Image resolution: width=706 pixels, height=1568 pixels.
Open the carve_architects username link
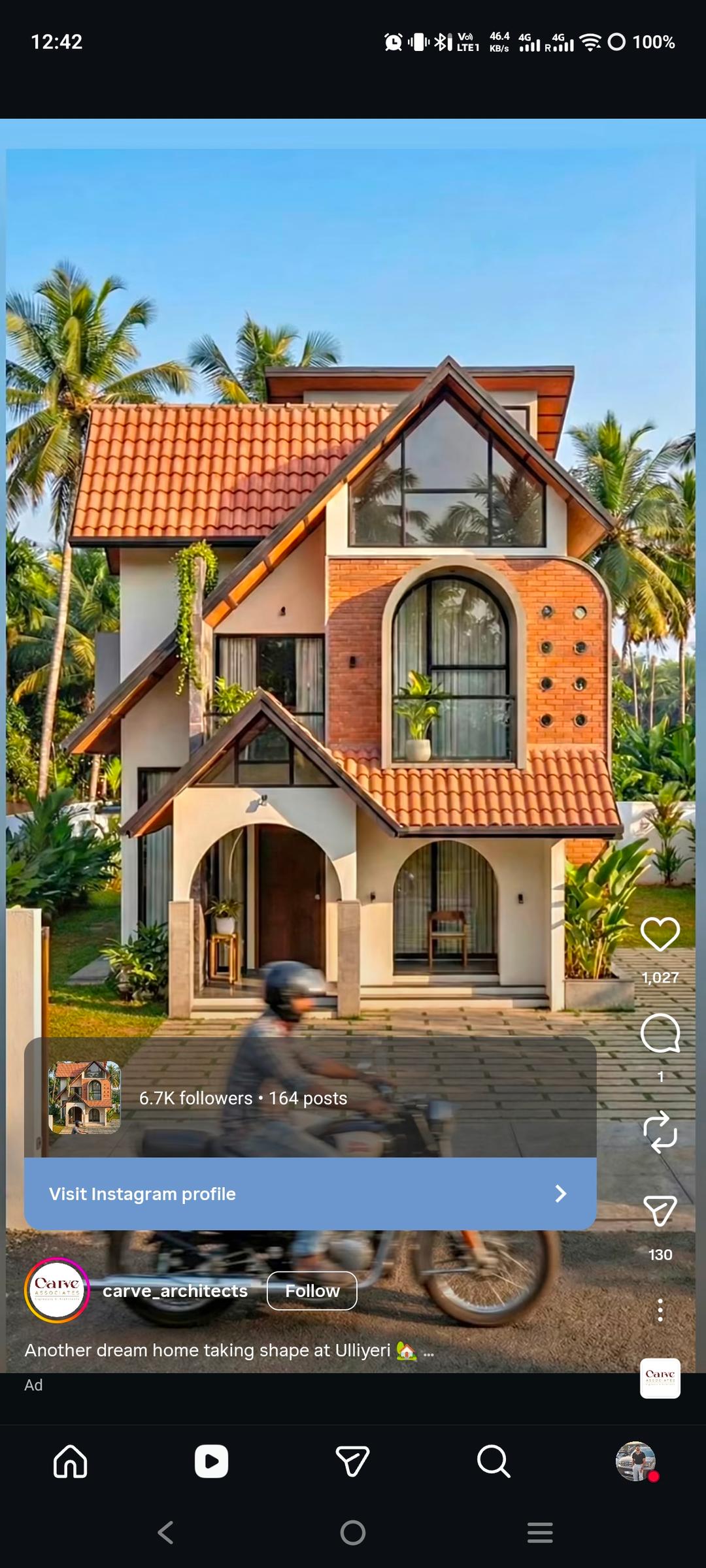(175, 1291)
